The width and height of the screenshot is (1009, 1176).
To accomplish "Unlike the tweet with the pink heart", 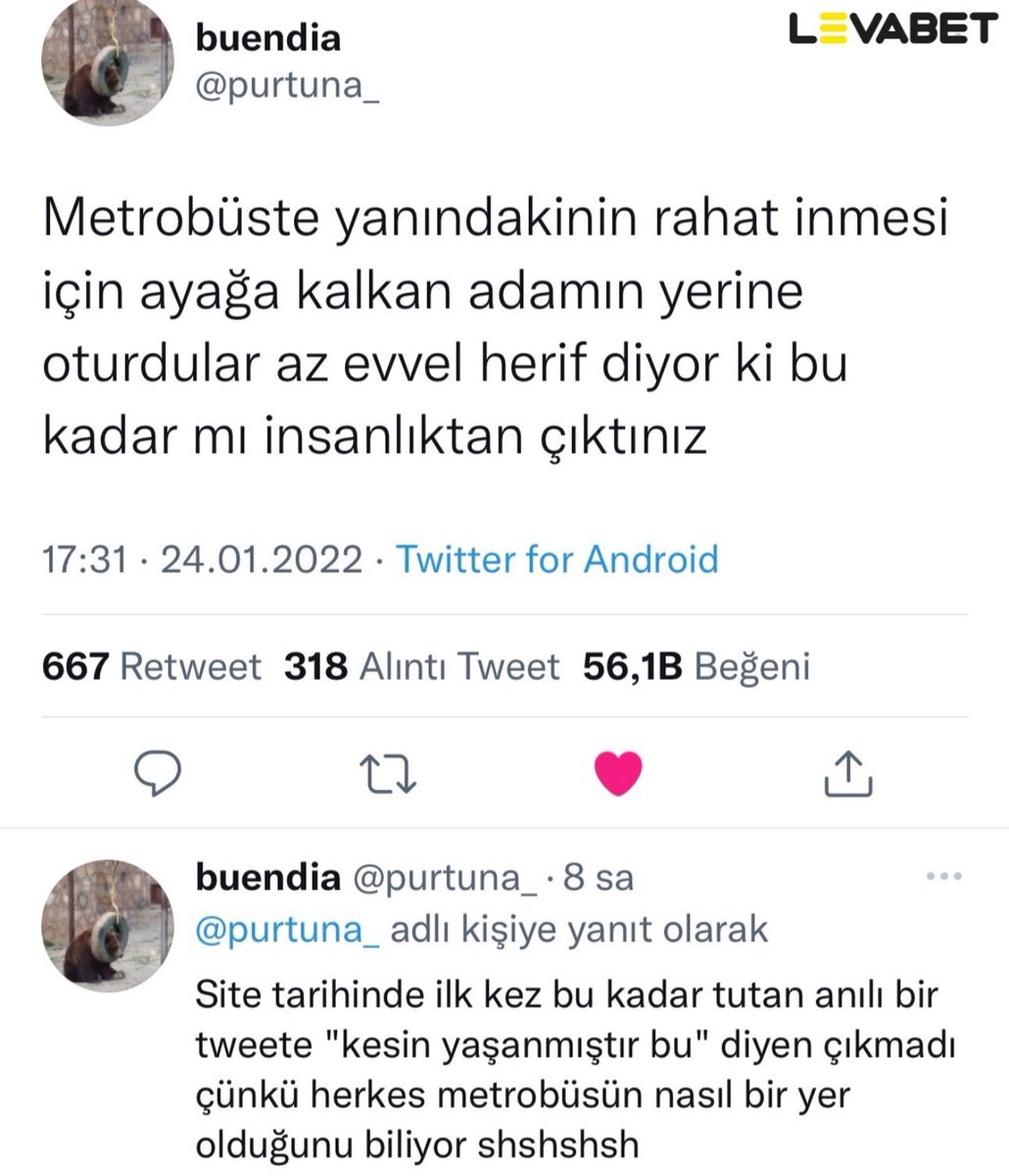I will coord(618,772).
